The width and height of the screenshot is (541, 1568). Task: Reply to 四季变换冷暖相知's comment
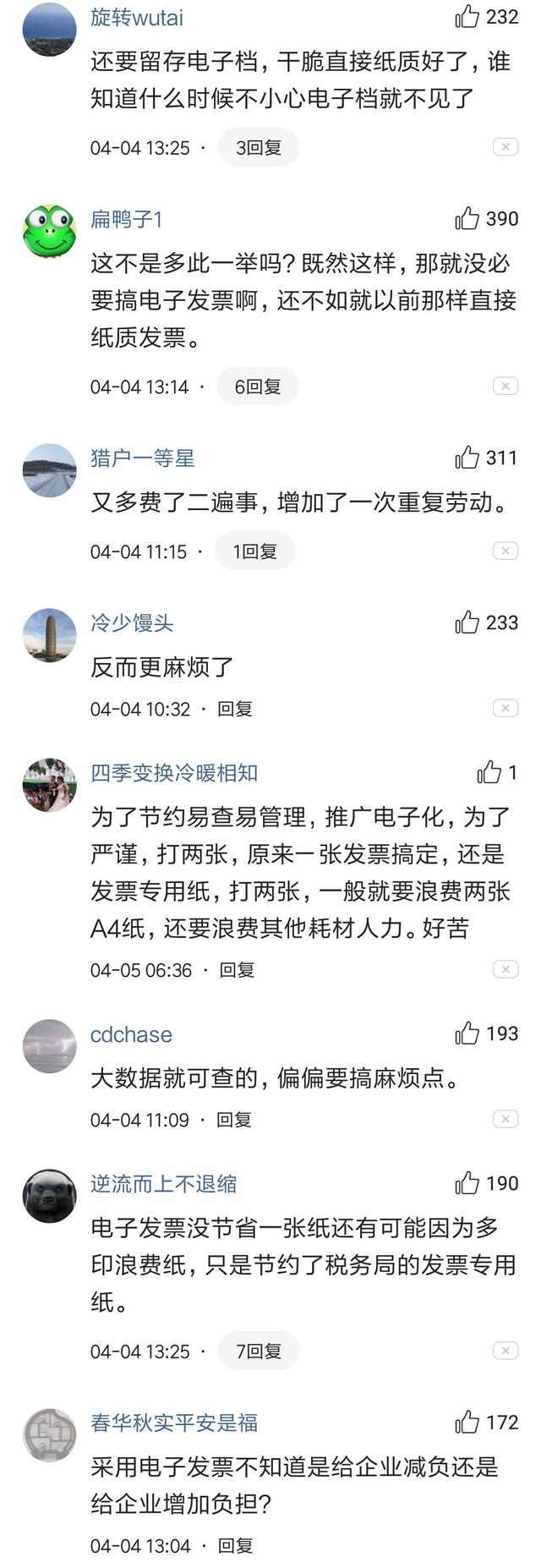pos(237,970)
